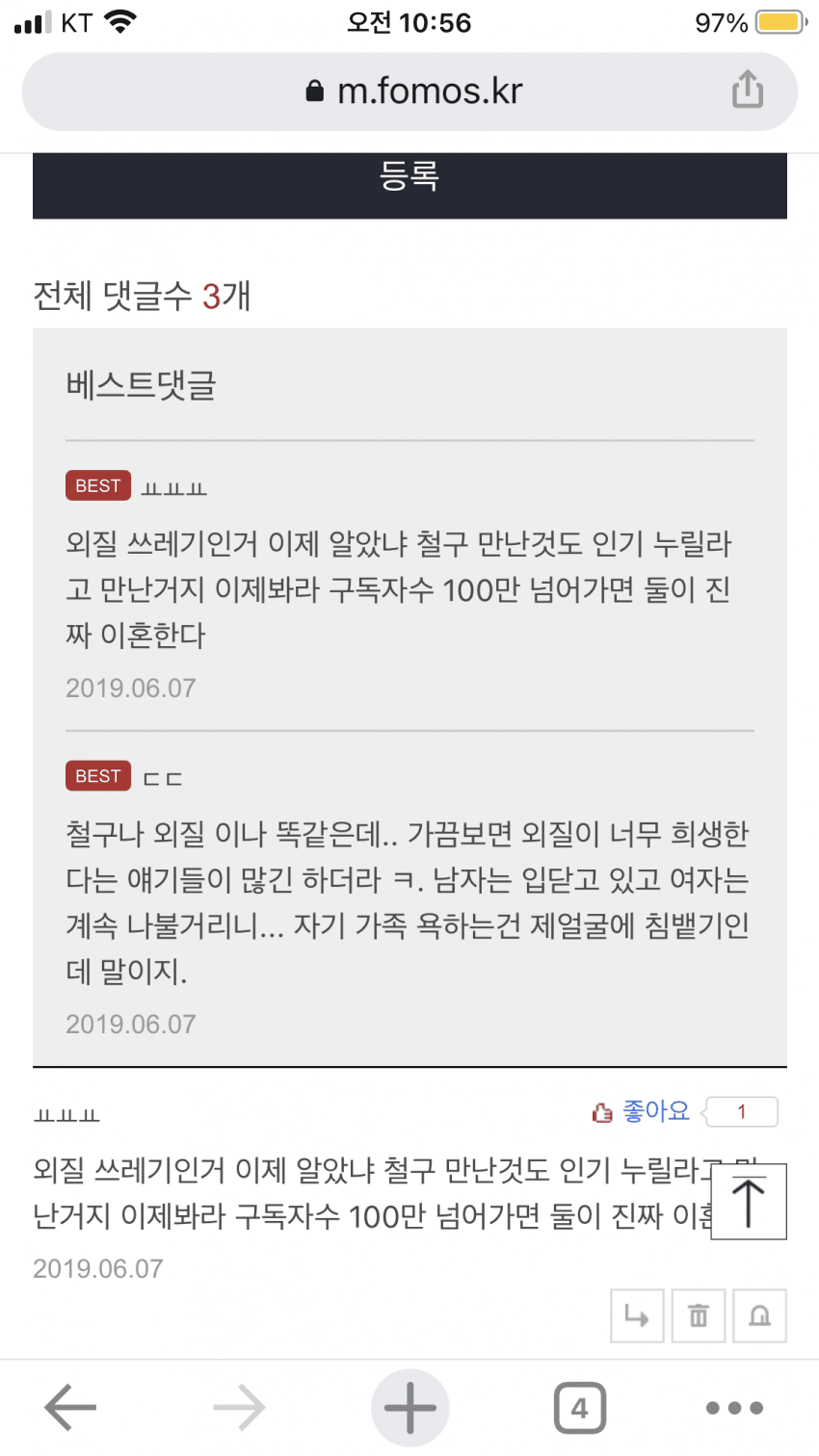Like the ㅛㅛㅛ comment with 좋아요
Image resolution: width=819 pixels, height=1456 pixels.
point(642,1111)
